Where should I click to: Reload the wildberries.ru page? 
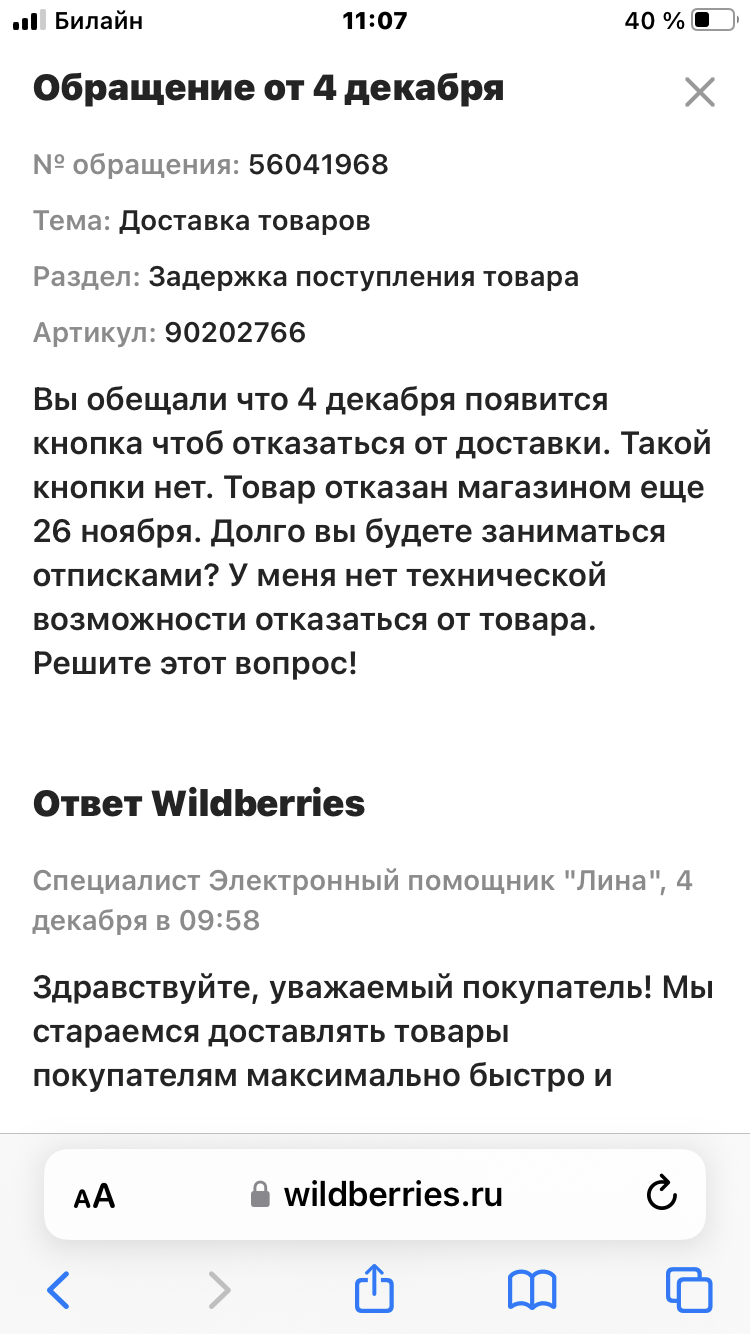(662, 1194)
